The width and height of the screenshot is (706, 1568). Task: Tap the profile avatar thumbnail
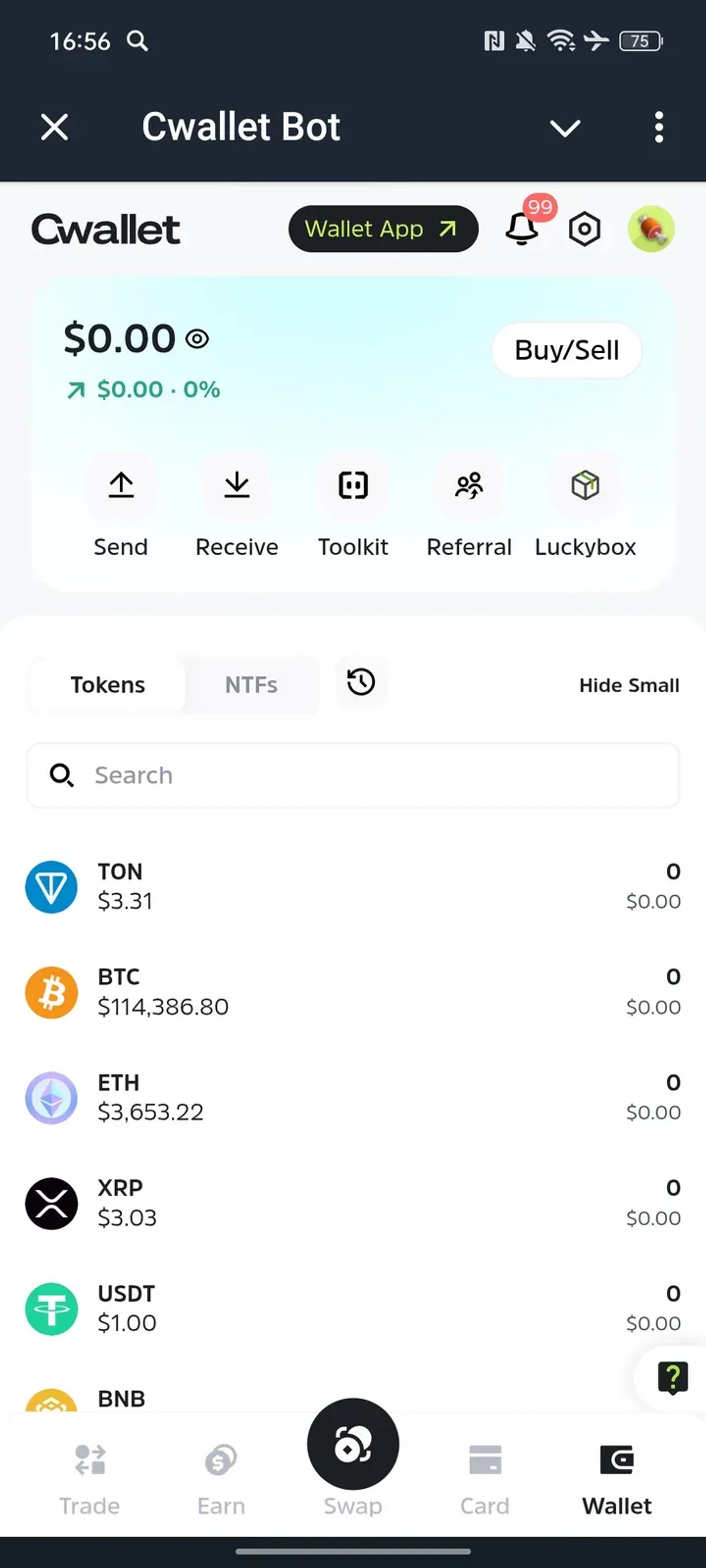(x=651, y=229)
